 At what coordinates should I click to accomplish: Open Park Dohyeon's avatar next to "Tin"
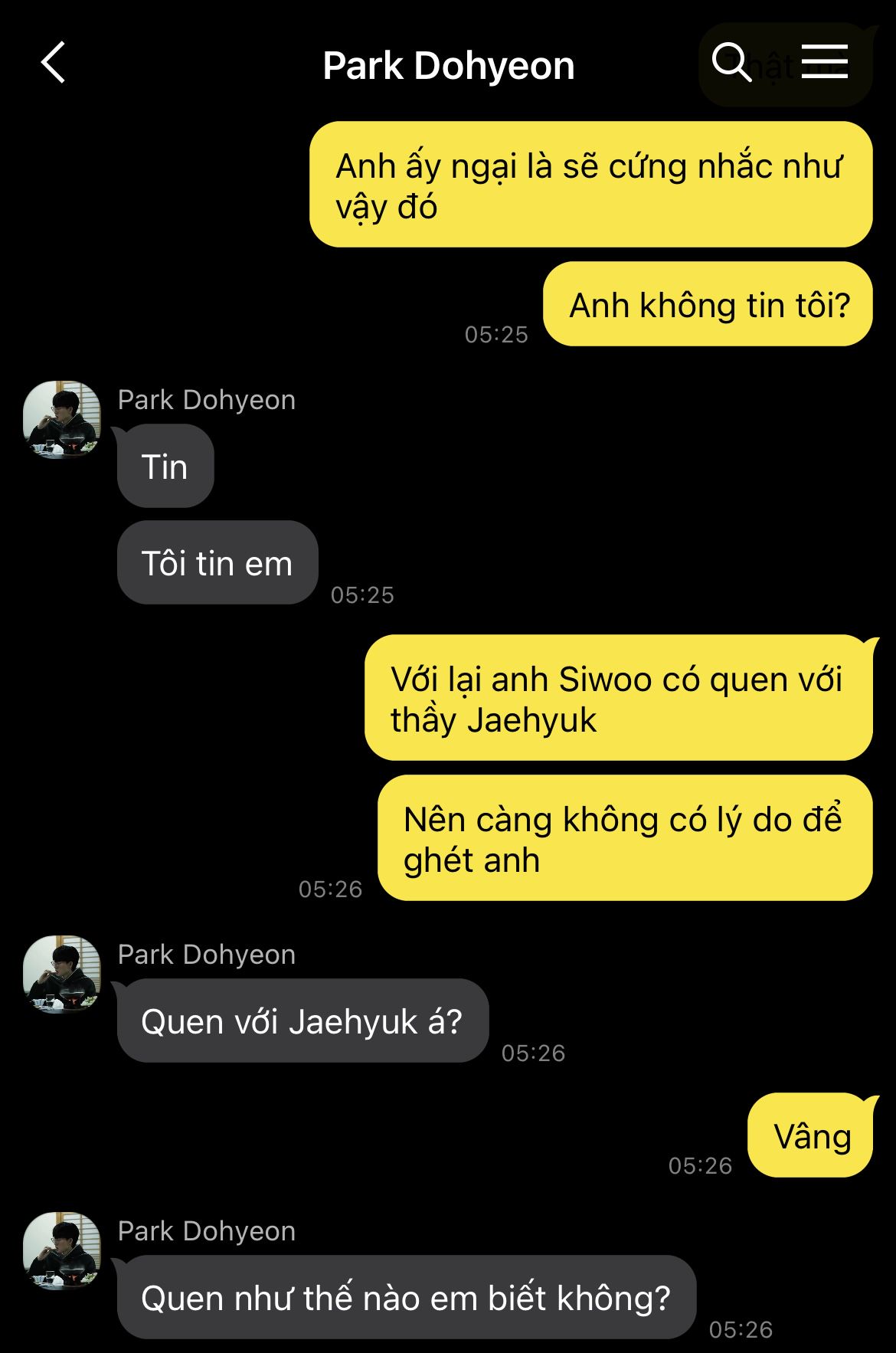62,420
